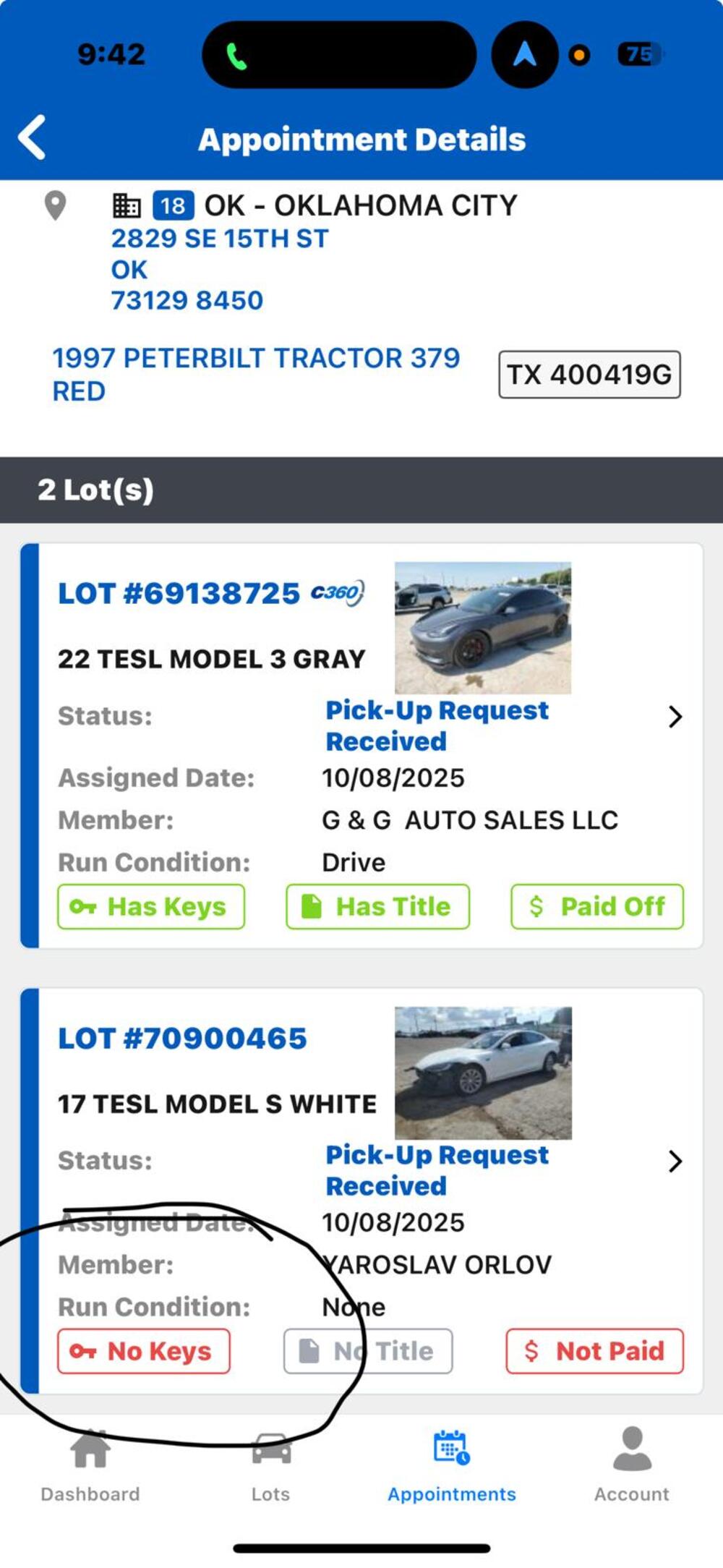Expand details chevron for 17 Tesla Model S
This screenshot has width=723, height=1568.
pyautogui.click(x=675, y=1161)
